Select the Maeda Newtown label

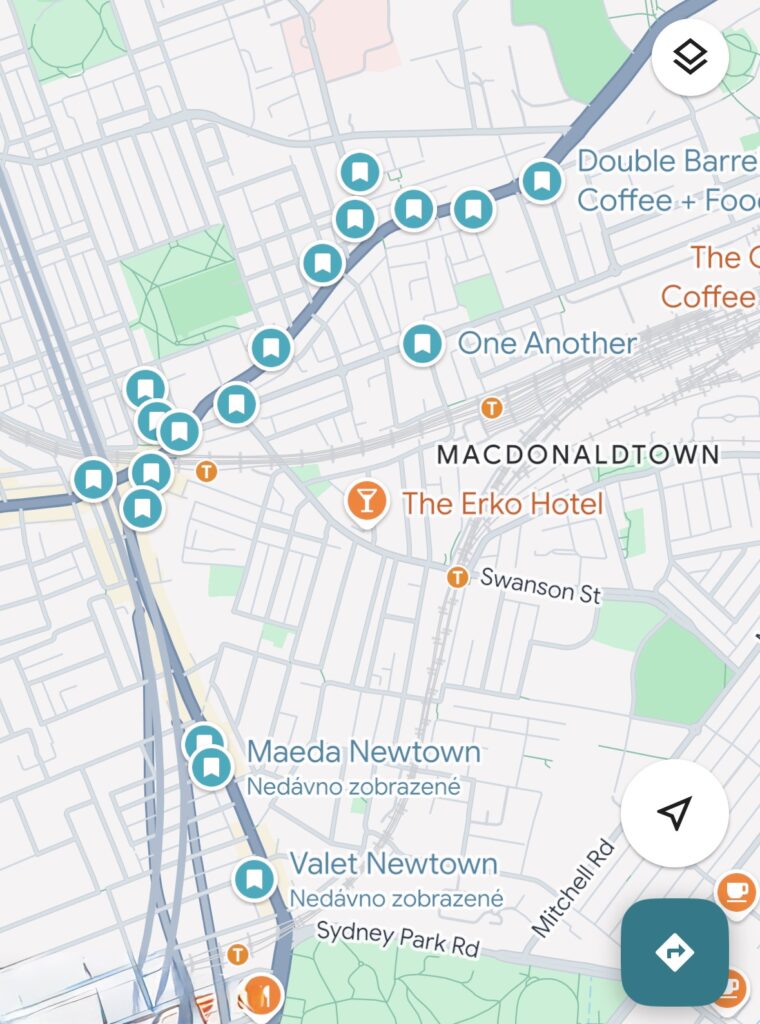pyautogui.click(x=363, y=751)
